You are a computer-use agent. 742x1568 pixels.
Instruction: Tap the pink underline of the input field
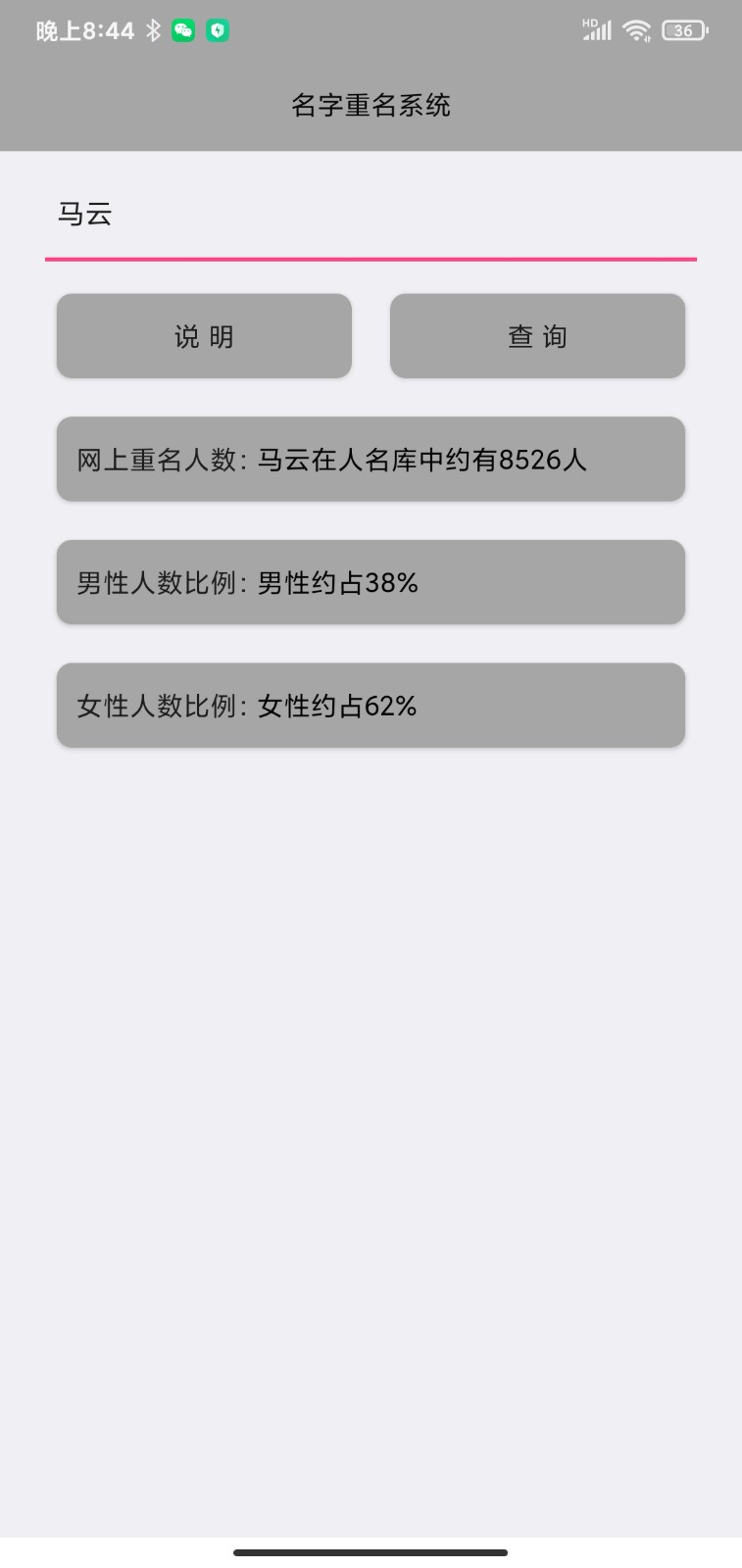tap(371, 260)
